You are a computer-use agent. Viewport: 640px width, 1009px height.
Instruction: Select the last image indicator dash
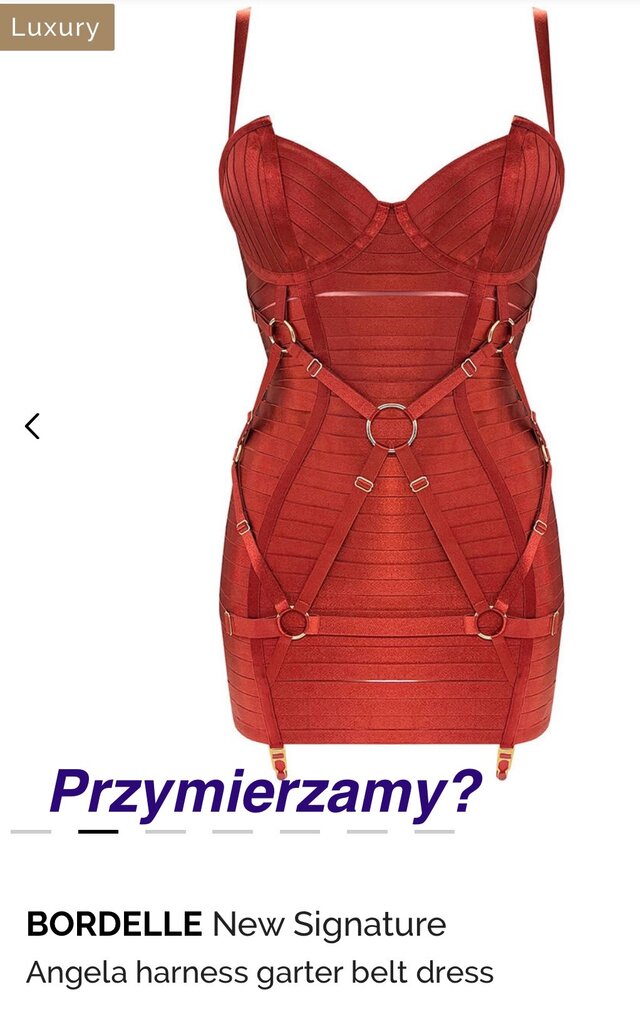434,831
